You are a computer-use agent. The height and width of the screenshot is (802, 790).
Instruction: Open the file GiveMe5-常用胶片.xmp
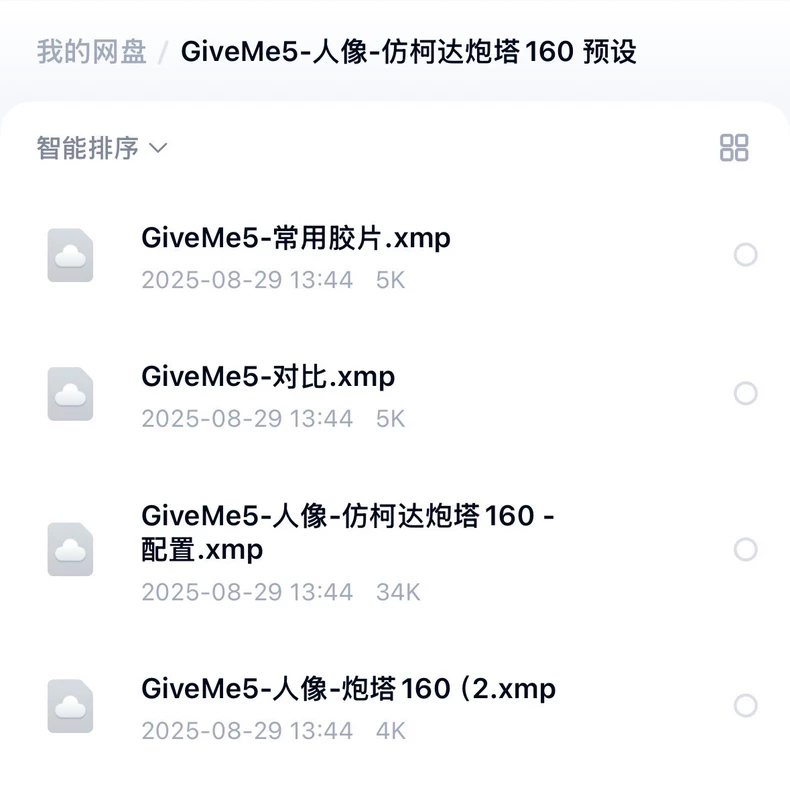click(x=296, y=239)
